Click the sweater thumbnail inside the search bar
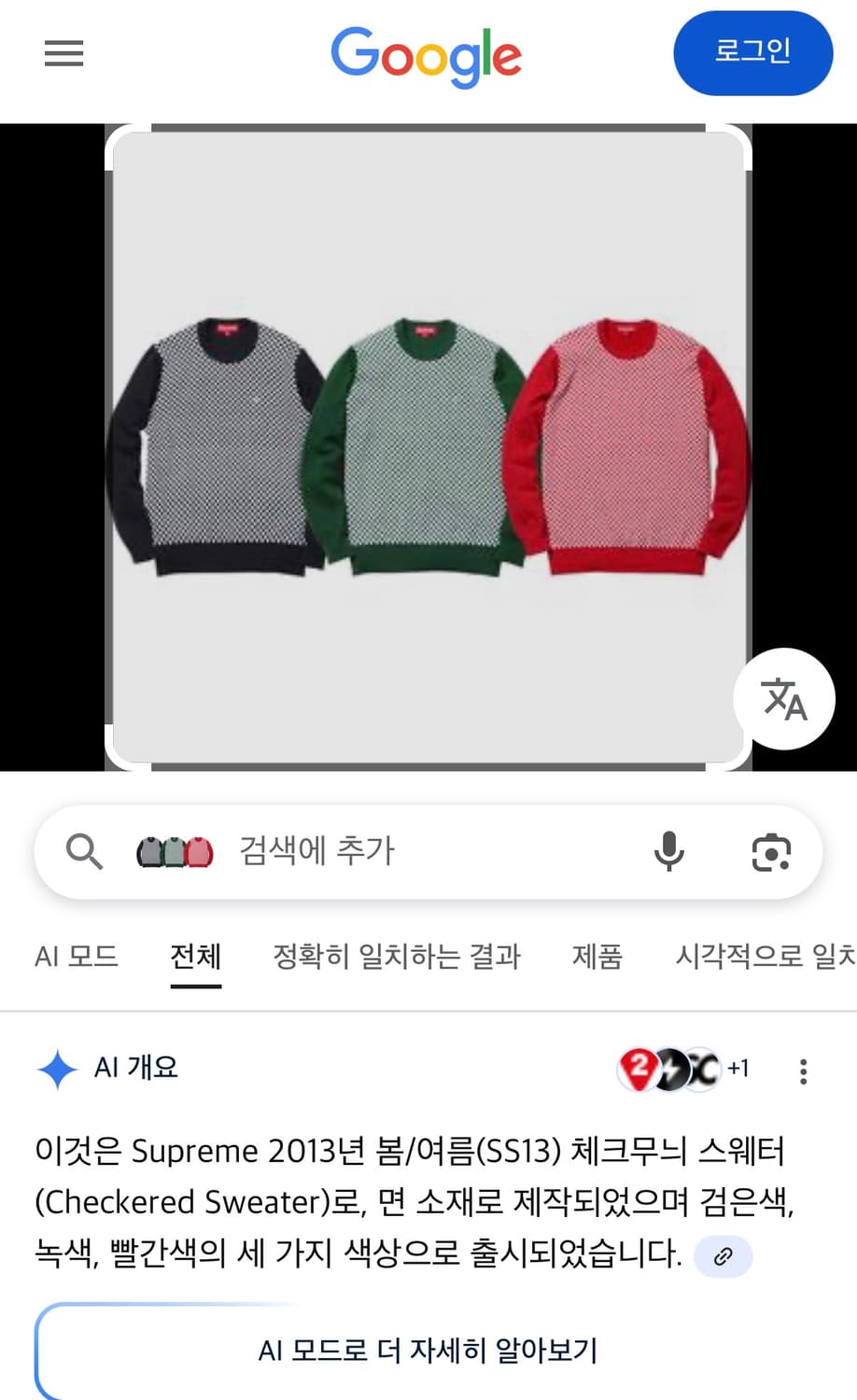The height and width of the screenshot is (1400, 857). [174, 852]
